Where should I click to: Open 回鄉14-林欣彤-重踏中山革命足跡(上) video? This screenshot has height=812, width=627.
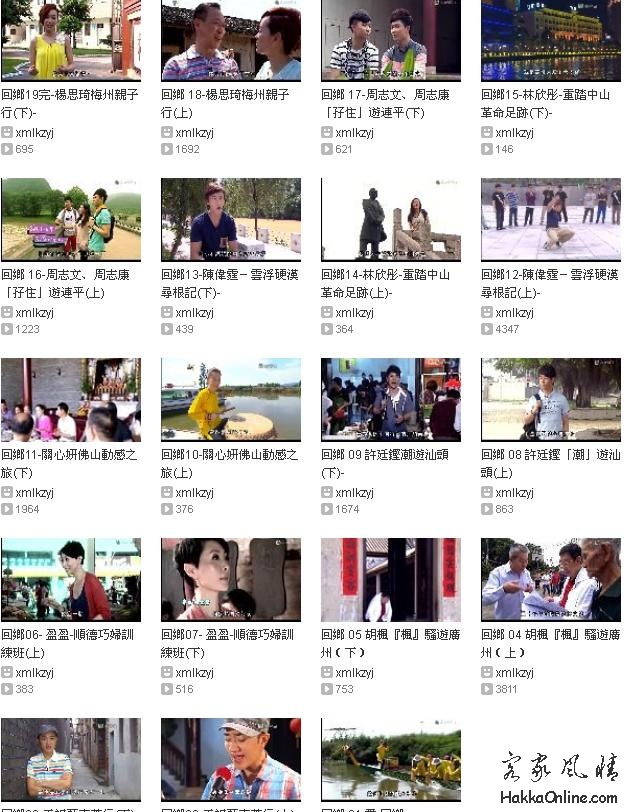click(390, 219)
